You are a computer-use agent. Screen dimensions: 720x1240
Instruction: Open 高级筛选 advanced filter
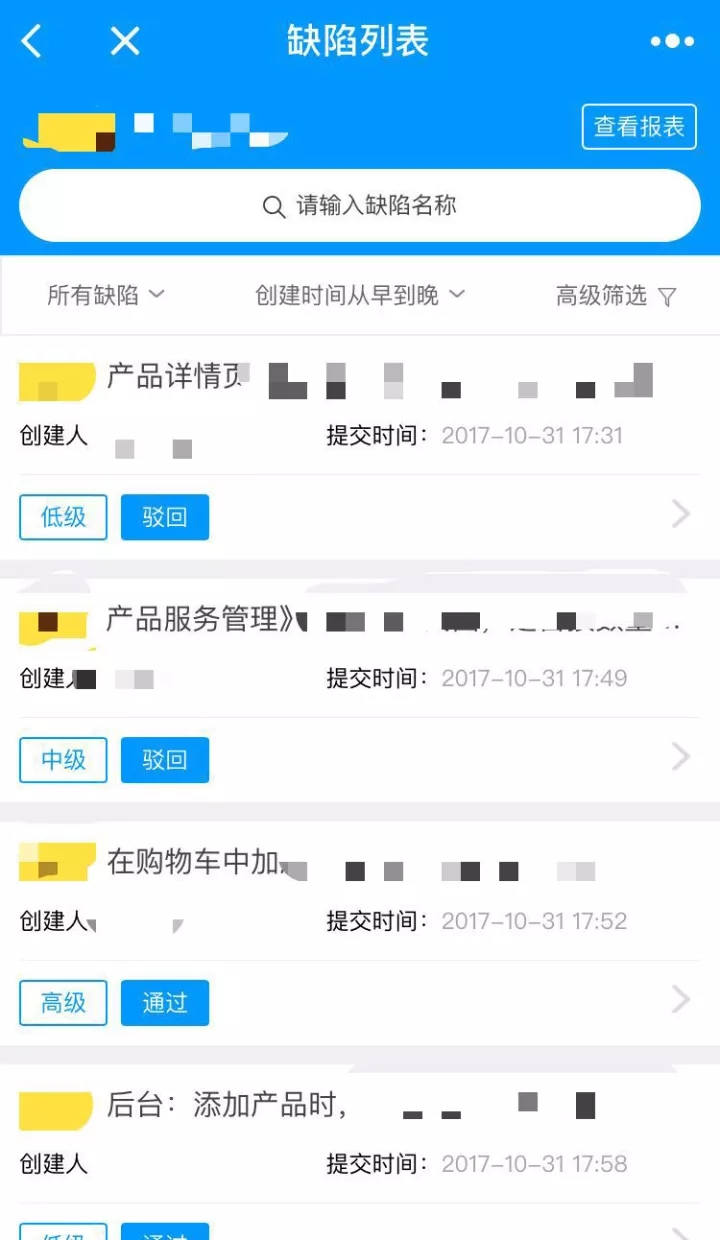[x=616, y=296]
